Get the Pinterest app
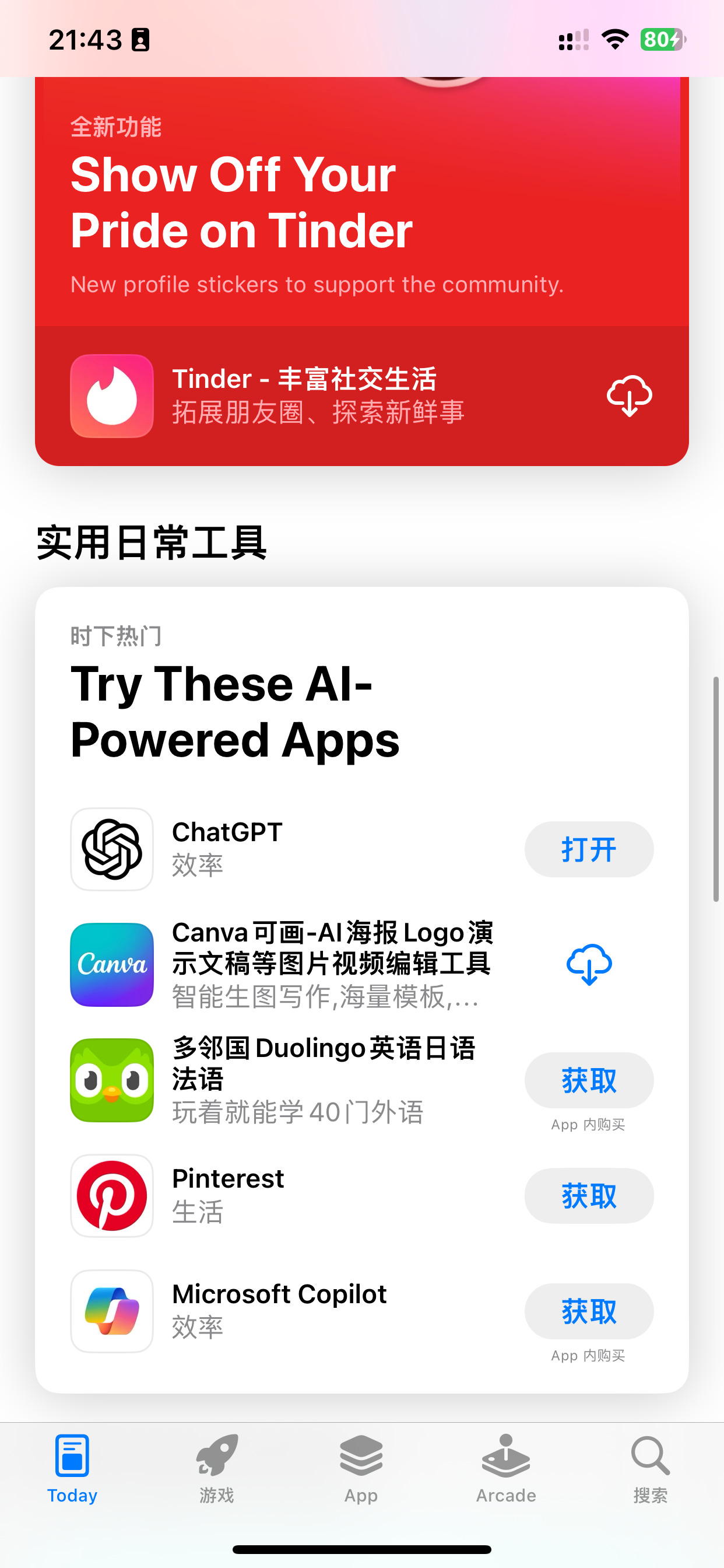The image size is (724, 1568). coord(588,1195)
